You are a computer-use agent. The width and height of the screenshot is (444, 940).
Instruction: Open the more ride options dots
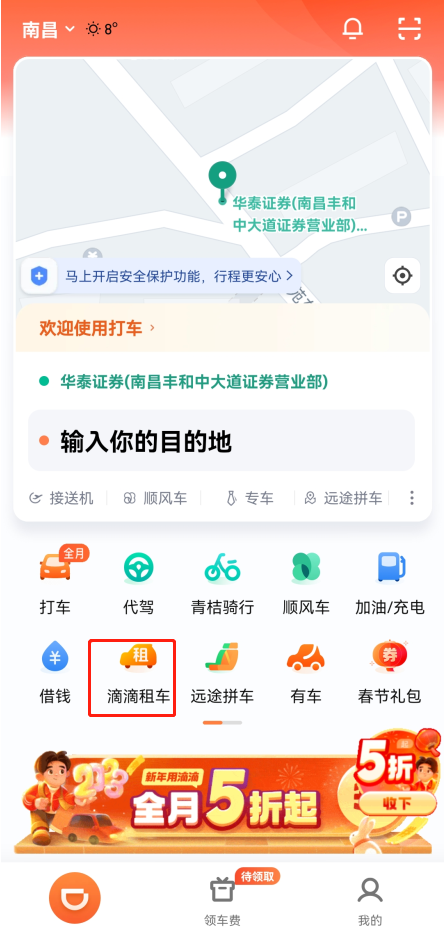click(x=412, y=498)
